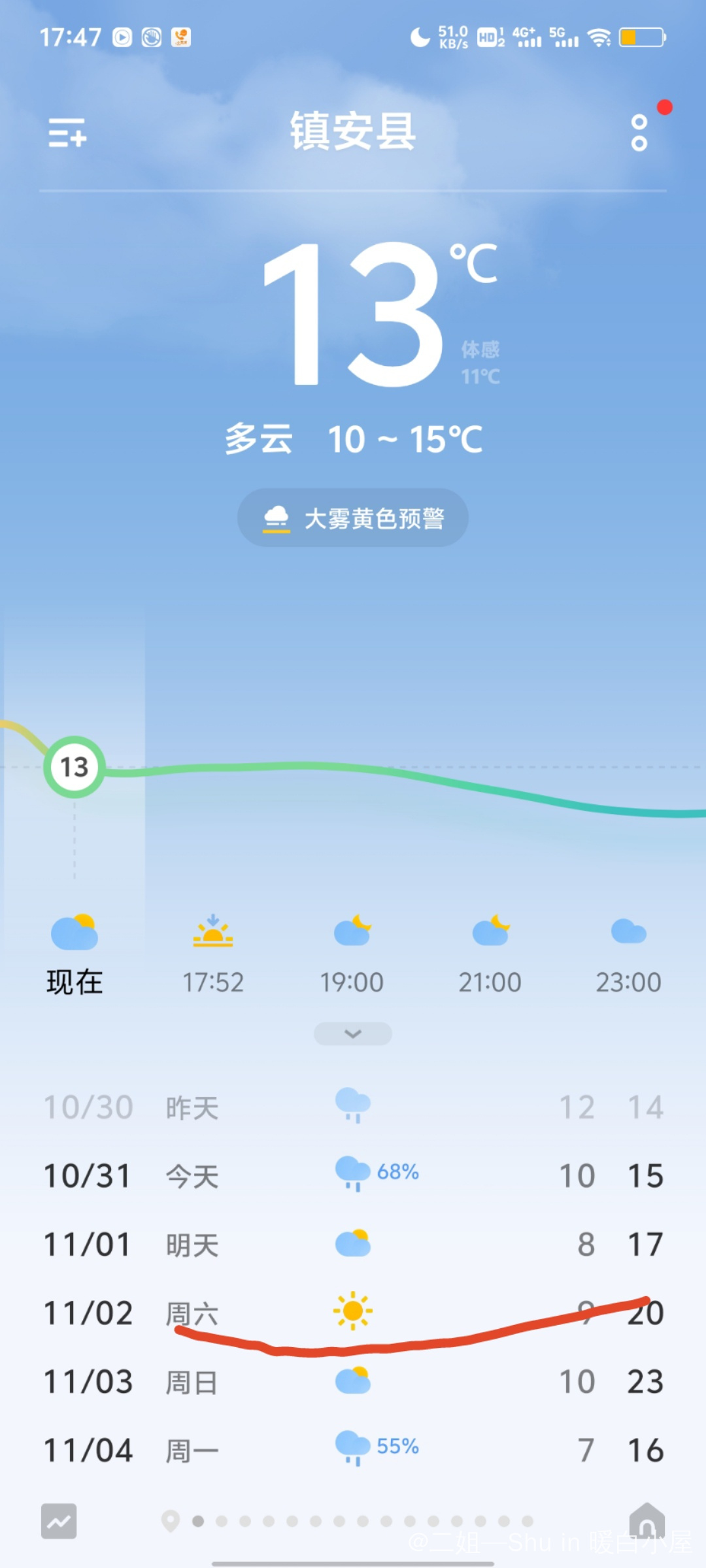Open the 11/01 明天 forecast row
Viewport: 706px width, 1568px height.
353,1245
